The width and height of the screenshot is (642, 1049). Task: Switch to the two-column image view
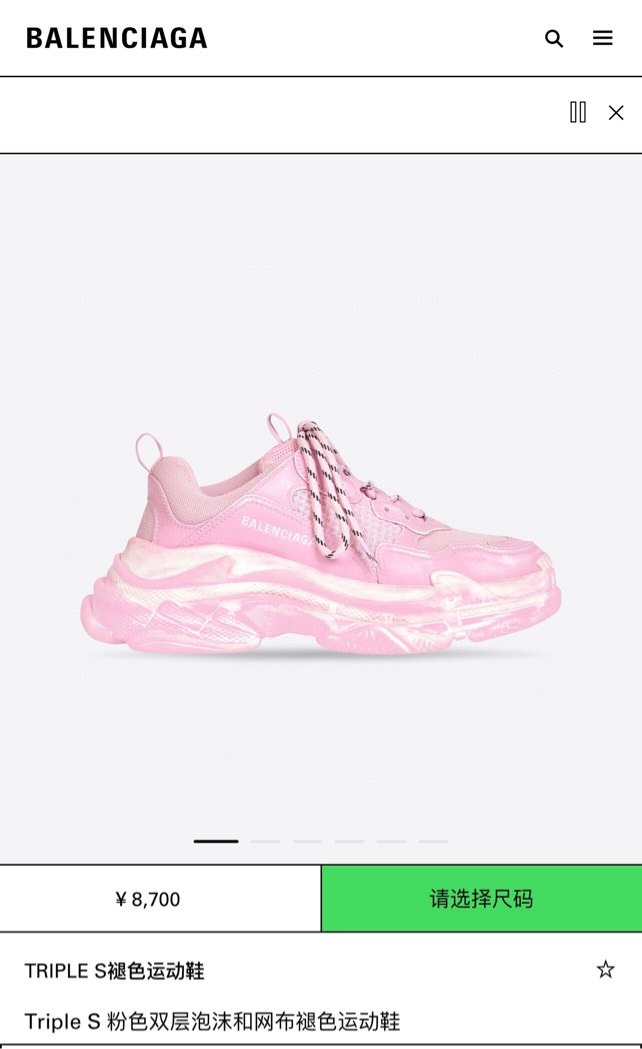578,112
